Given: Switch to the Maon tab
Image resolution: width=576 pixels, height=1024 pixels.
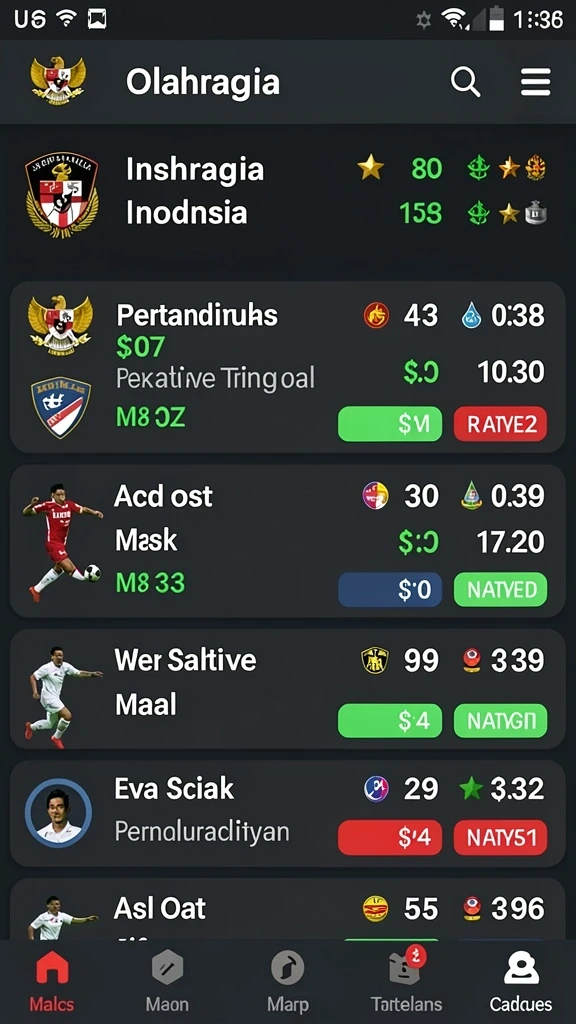Looking at the screenshot, I should coord(167,980).
